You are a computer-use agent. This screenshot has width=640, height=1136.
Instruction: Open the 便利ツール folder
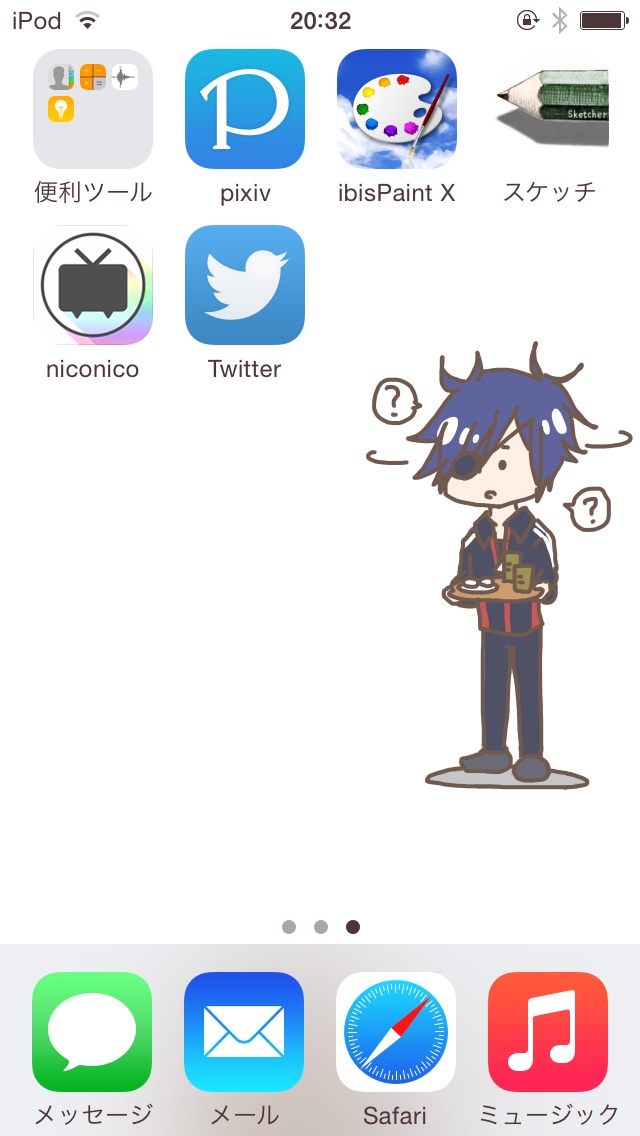pyautogui.click(x=93, y=109)
